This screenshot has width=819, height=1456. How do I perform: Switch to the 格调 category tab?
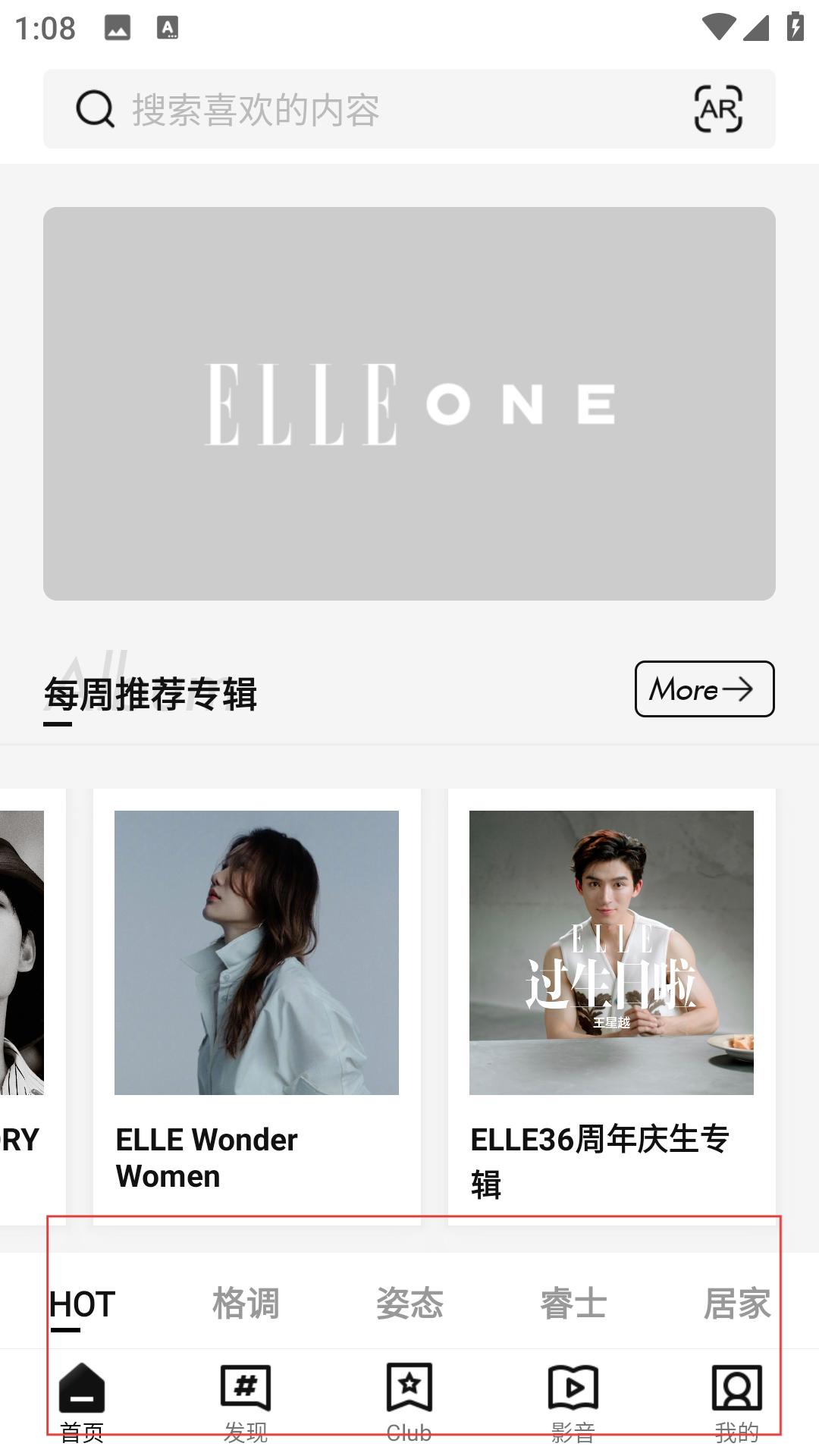tap(246, 1304)
